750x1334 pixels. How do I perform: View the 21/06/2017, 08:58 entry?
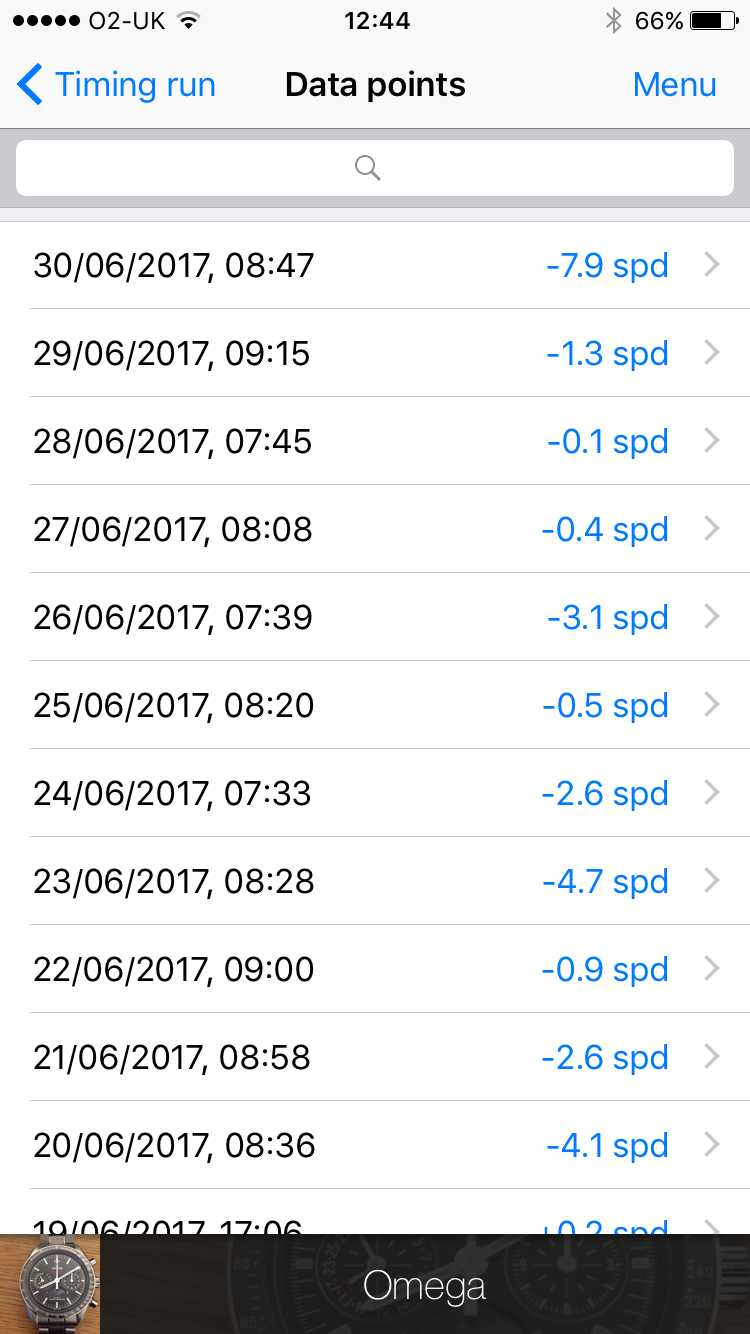click(x=375, y=1057)
